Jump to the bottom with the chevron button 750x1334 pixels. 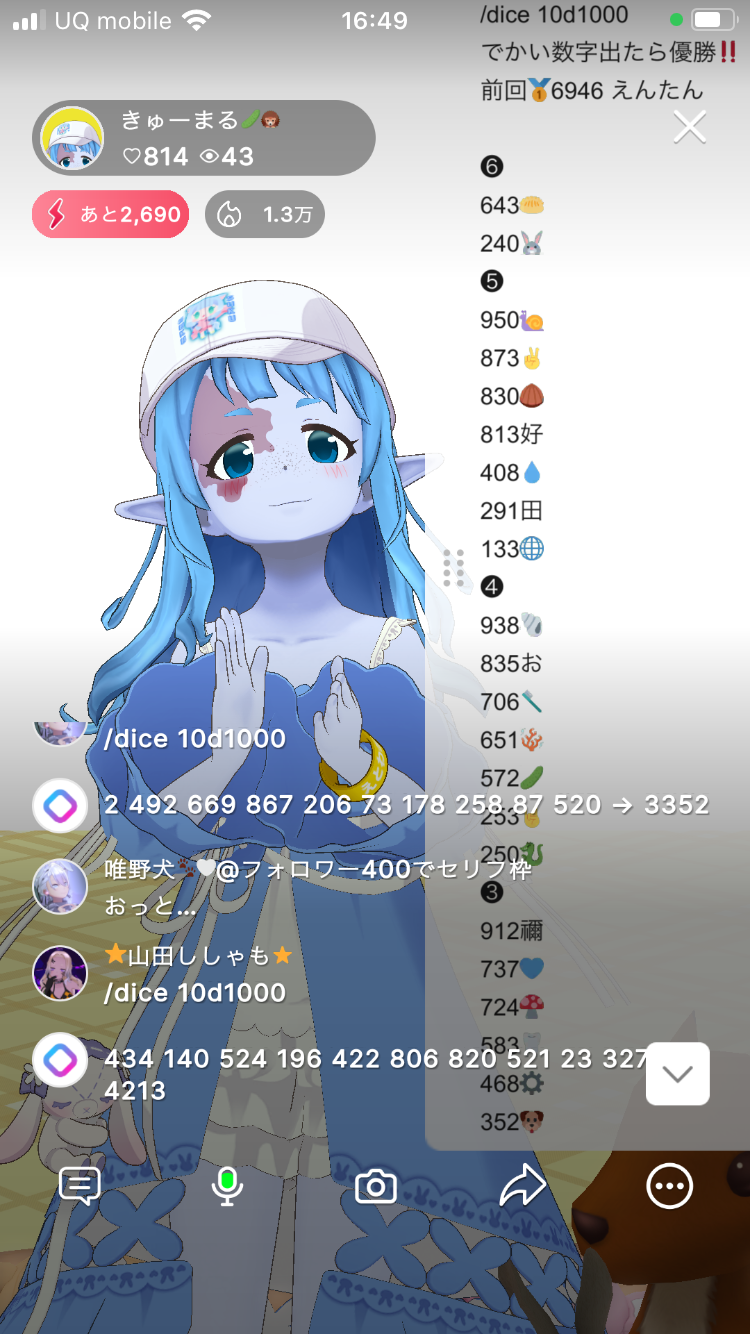(x=678, y=1074)
